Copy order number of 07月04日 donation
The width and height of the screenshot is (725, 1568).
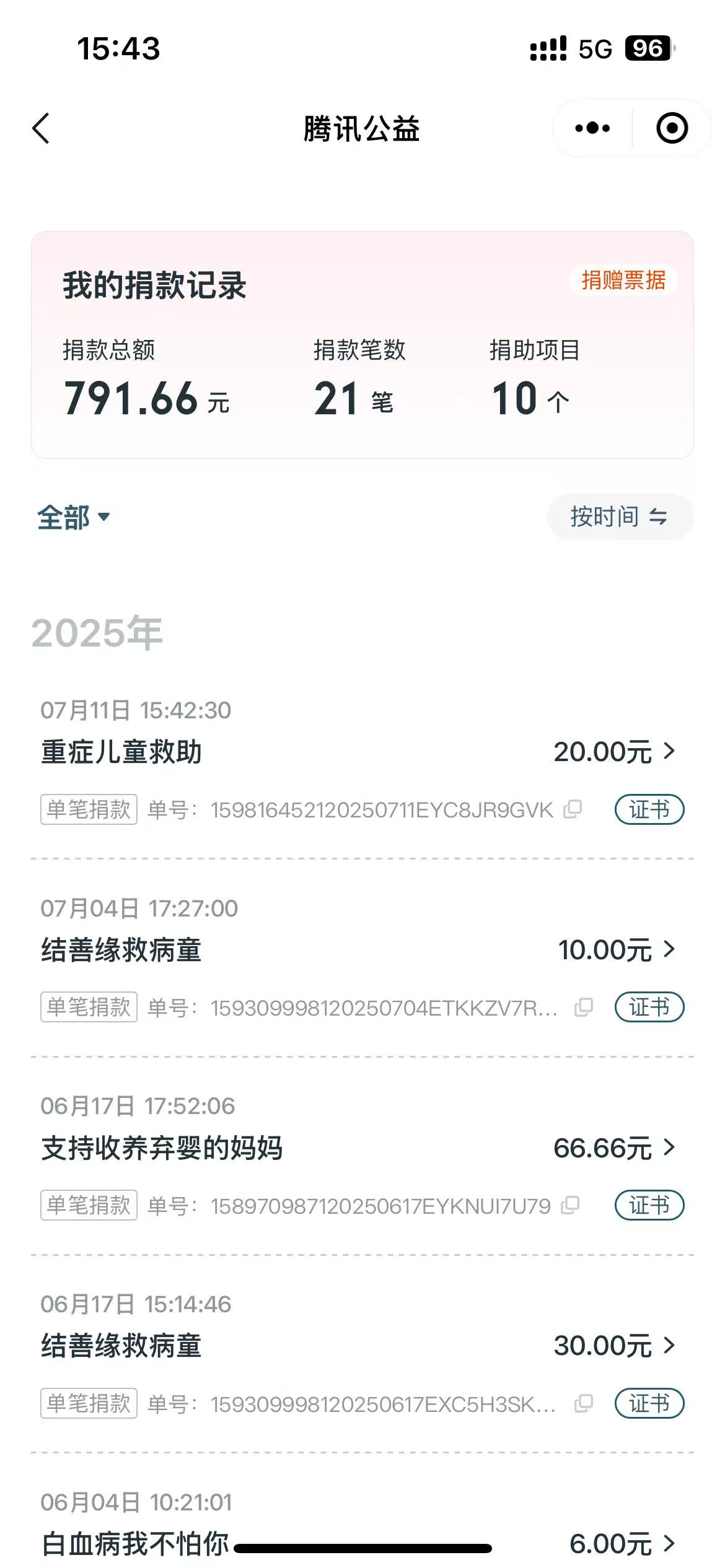[583, 1008]
